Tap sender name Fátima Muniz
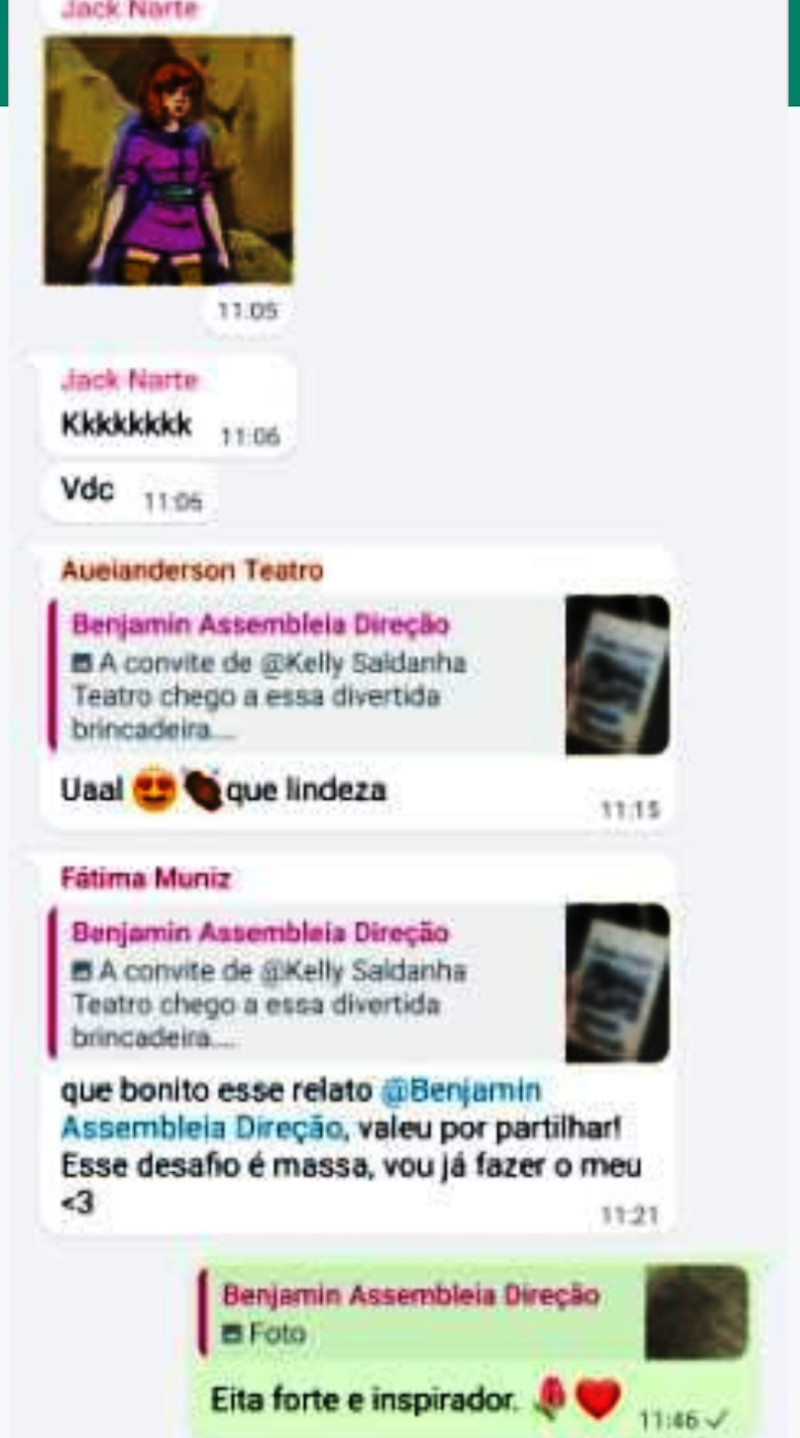Screen dimensions: 800x1438 pyautogui.click(x=146, y=879)
